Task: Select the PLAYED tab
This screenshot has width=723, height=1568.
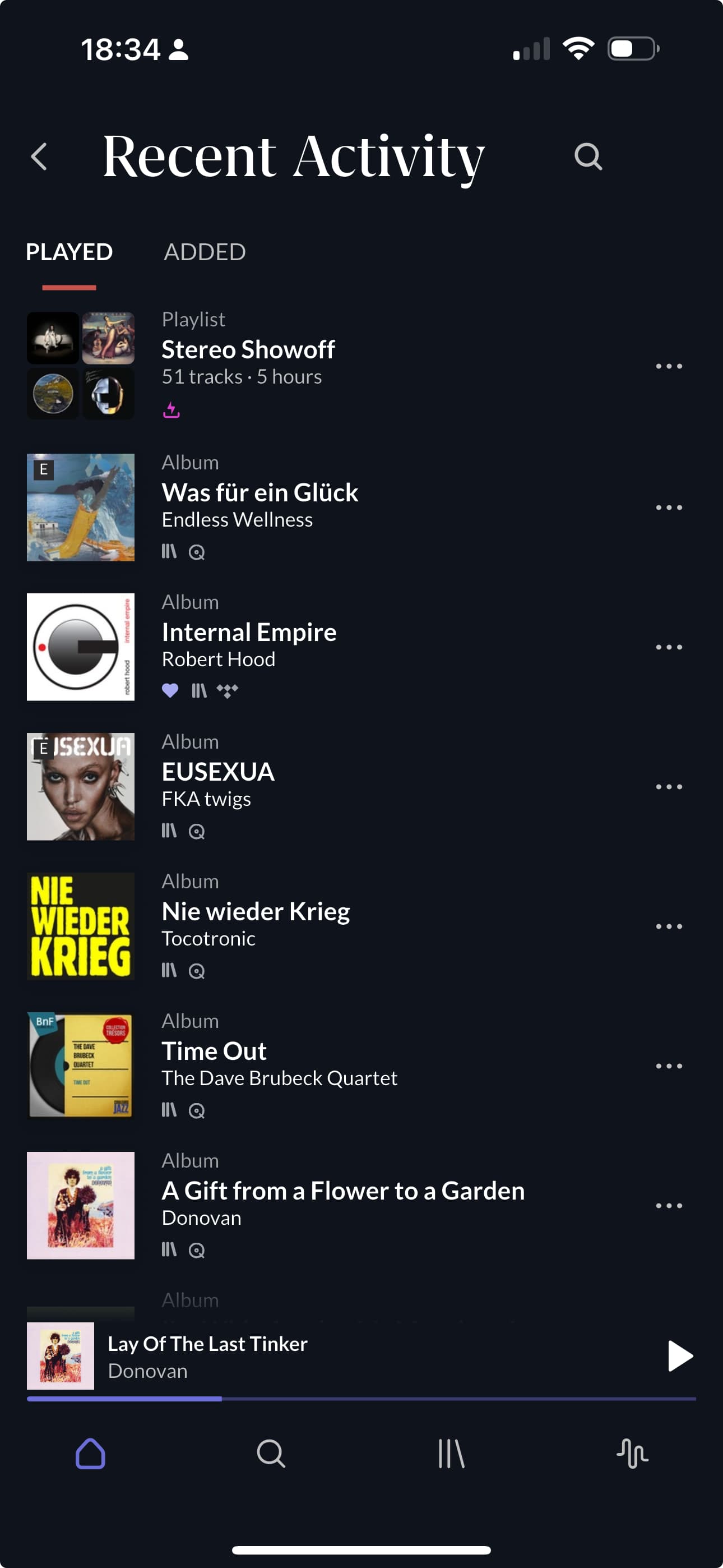Action: point(69,252)
